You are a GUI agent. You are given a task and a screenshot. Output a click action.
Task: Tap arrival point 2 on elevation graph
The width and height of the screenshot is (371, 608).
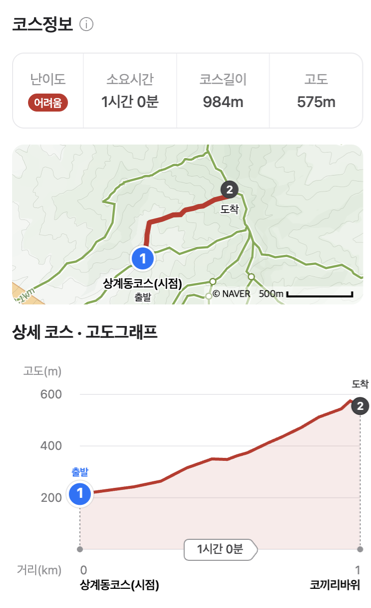click(x=360, y=406)
